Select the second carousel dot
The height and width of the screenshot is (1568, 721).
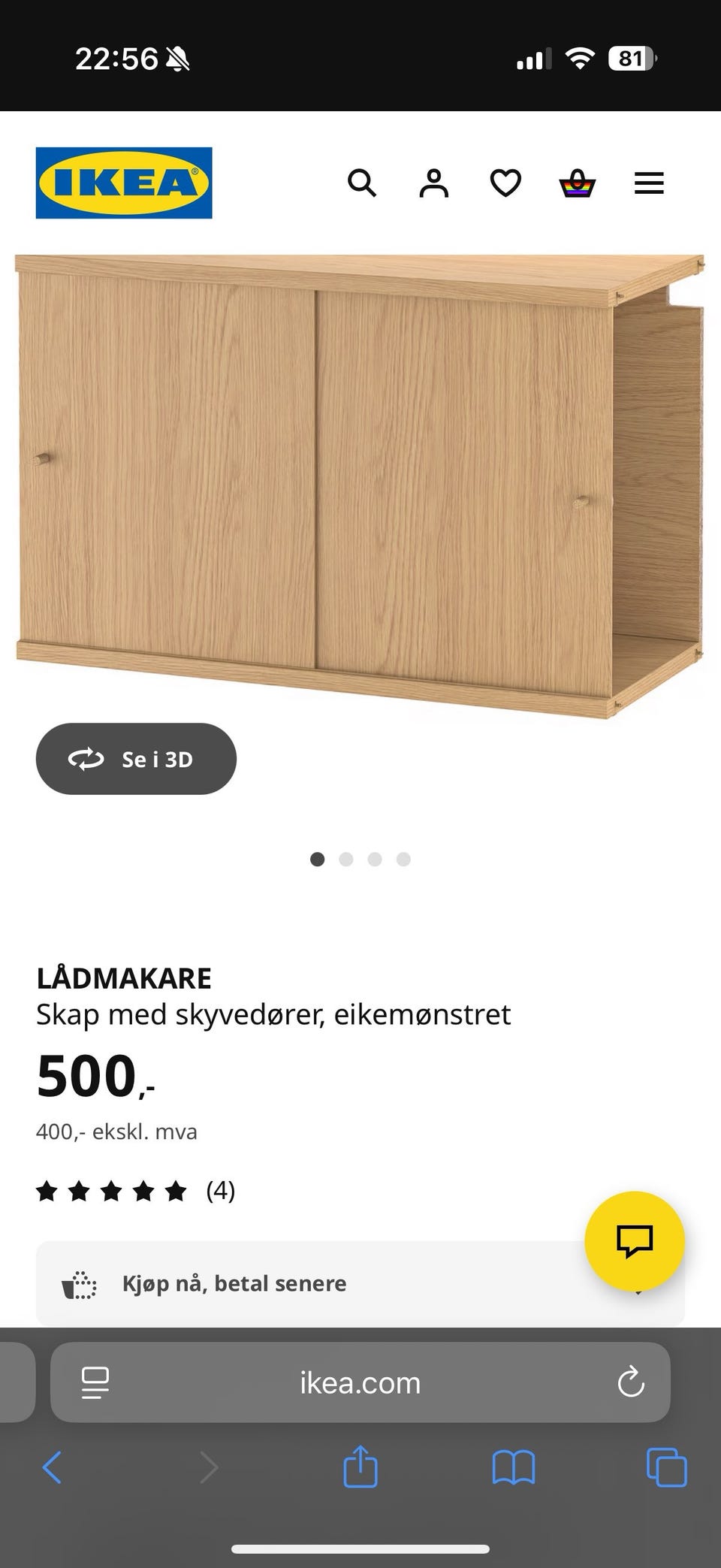(x=346, y=859)
